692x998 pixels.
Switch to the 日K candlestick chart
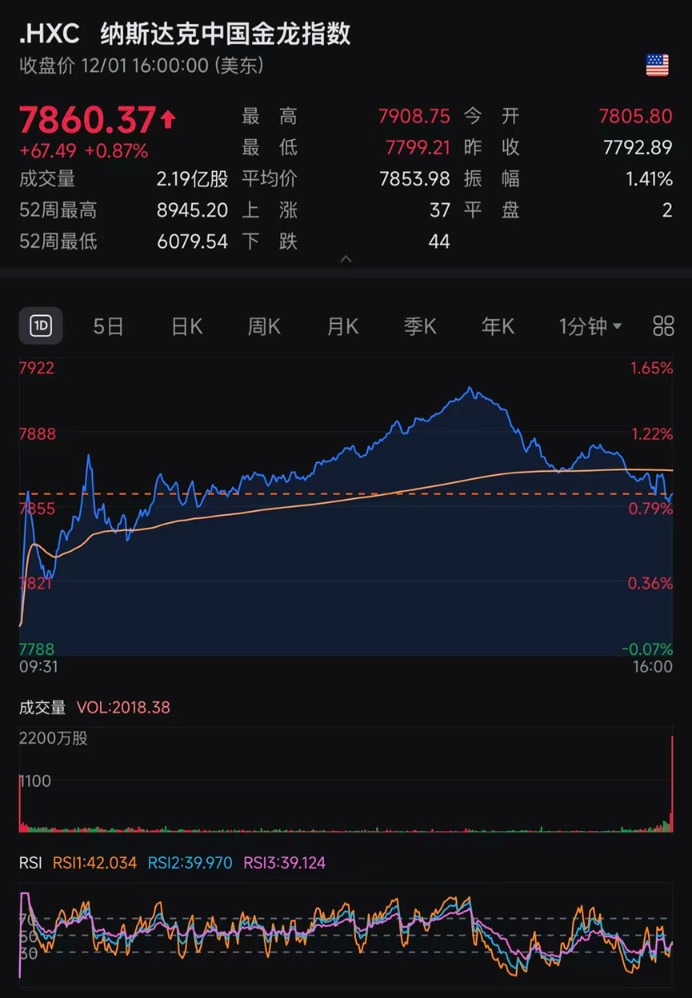pyautogui.click(x=186, y=326)
